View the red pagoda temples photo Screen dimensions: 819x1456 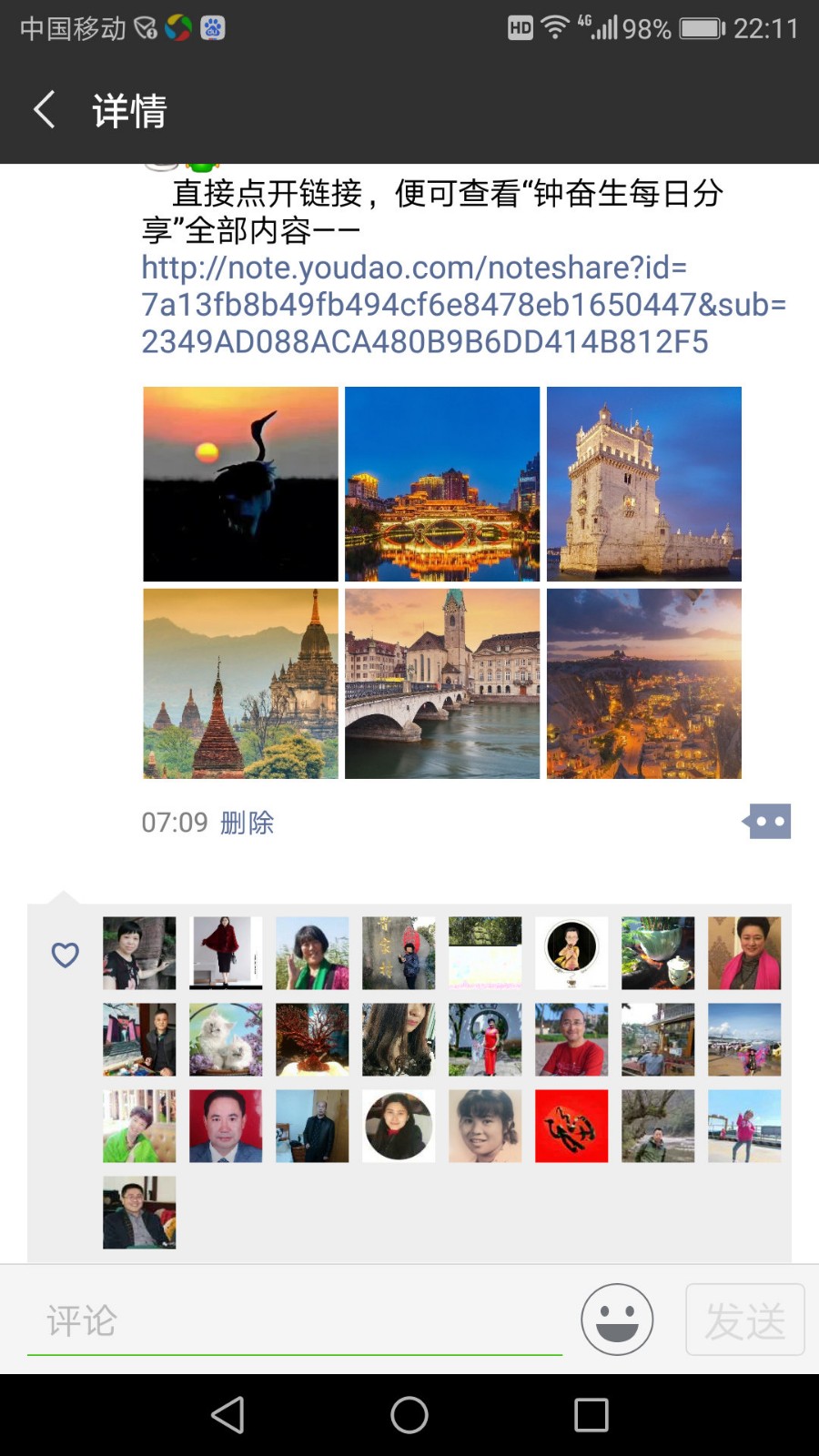[240, 683]
